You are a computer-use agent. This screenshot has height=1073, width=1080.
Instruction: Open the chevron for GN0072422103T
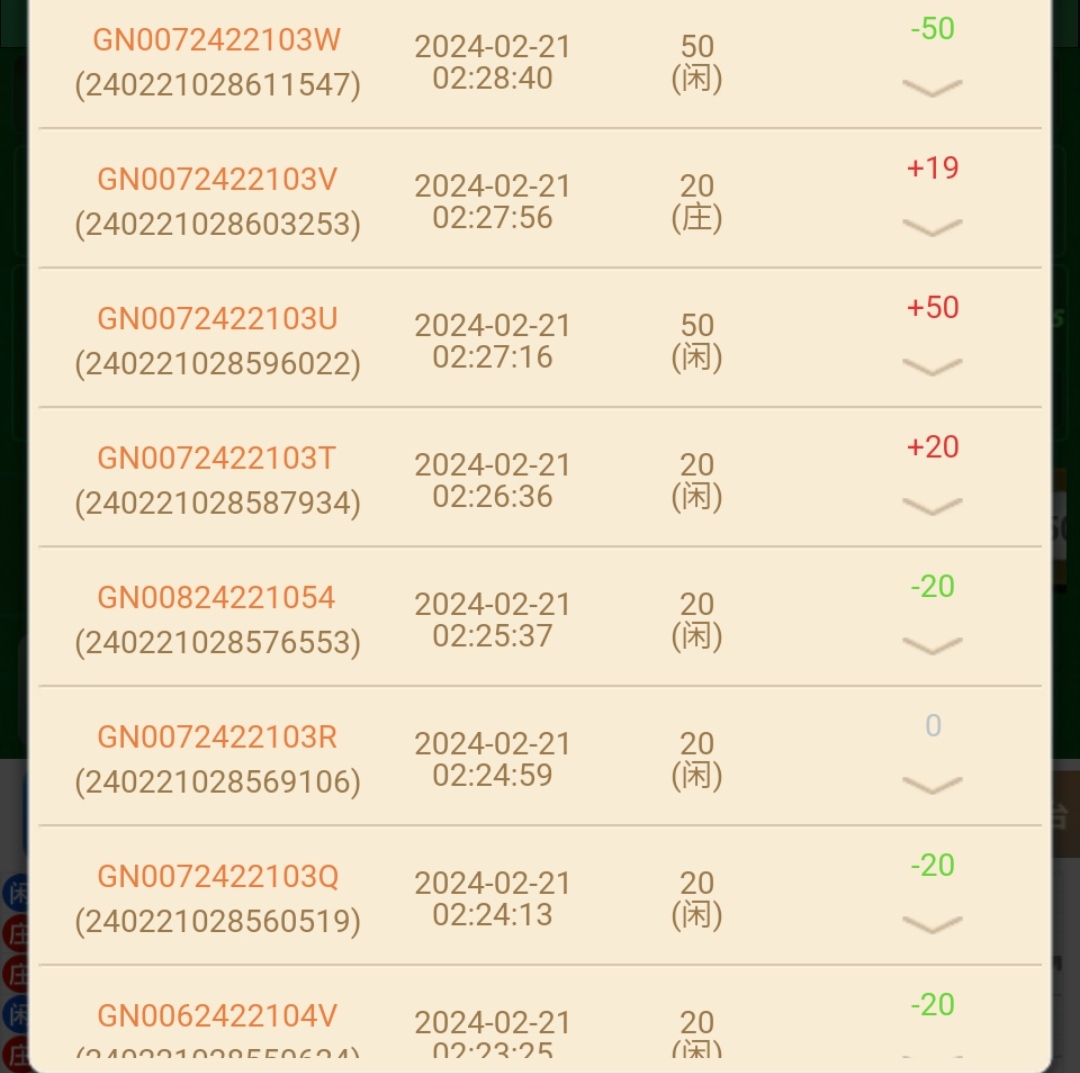point(932,507)
